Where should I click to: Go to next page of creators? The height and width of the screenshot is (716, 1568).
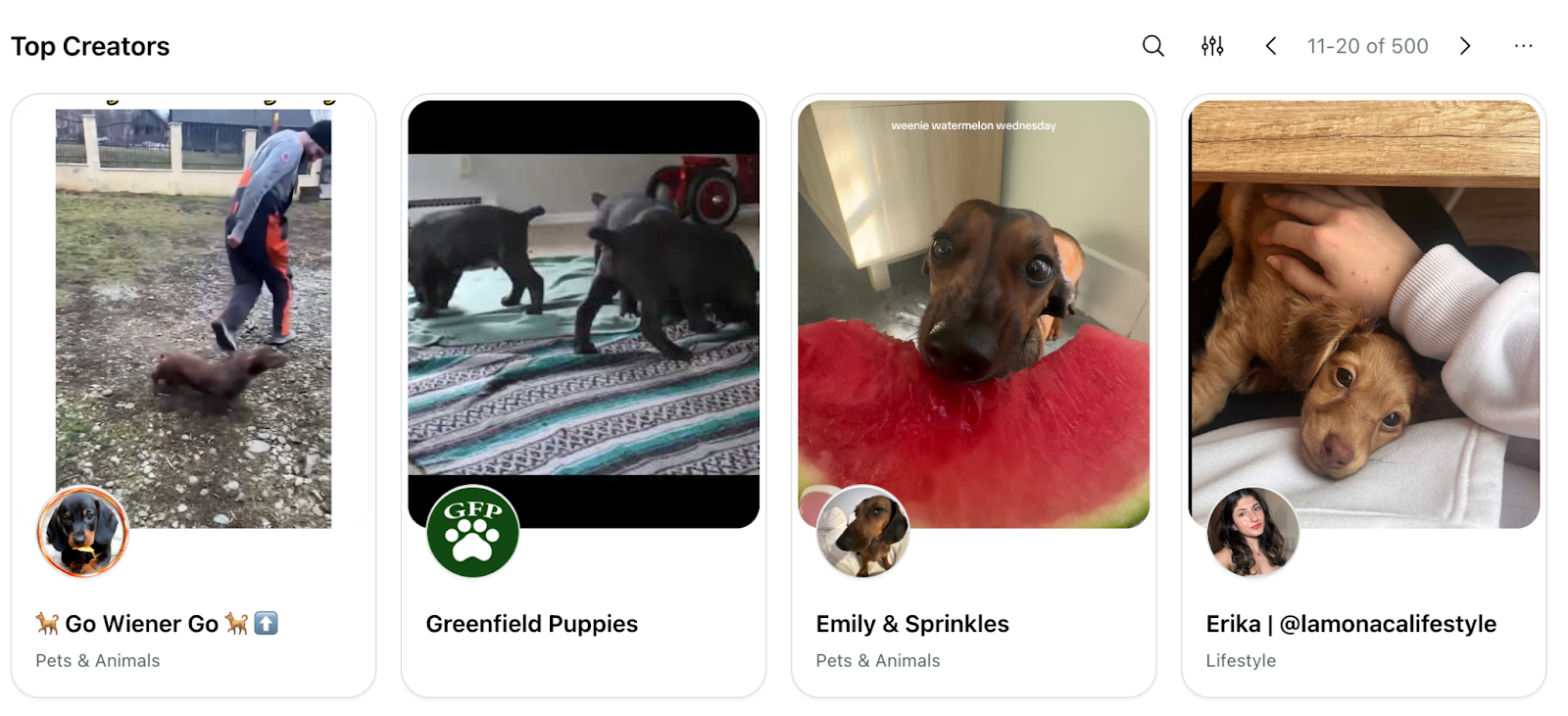1465,46
